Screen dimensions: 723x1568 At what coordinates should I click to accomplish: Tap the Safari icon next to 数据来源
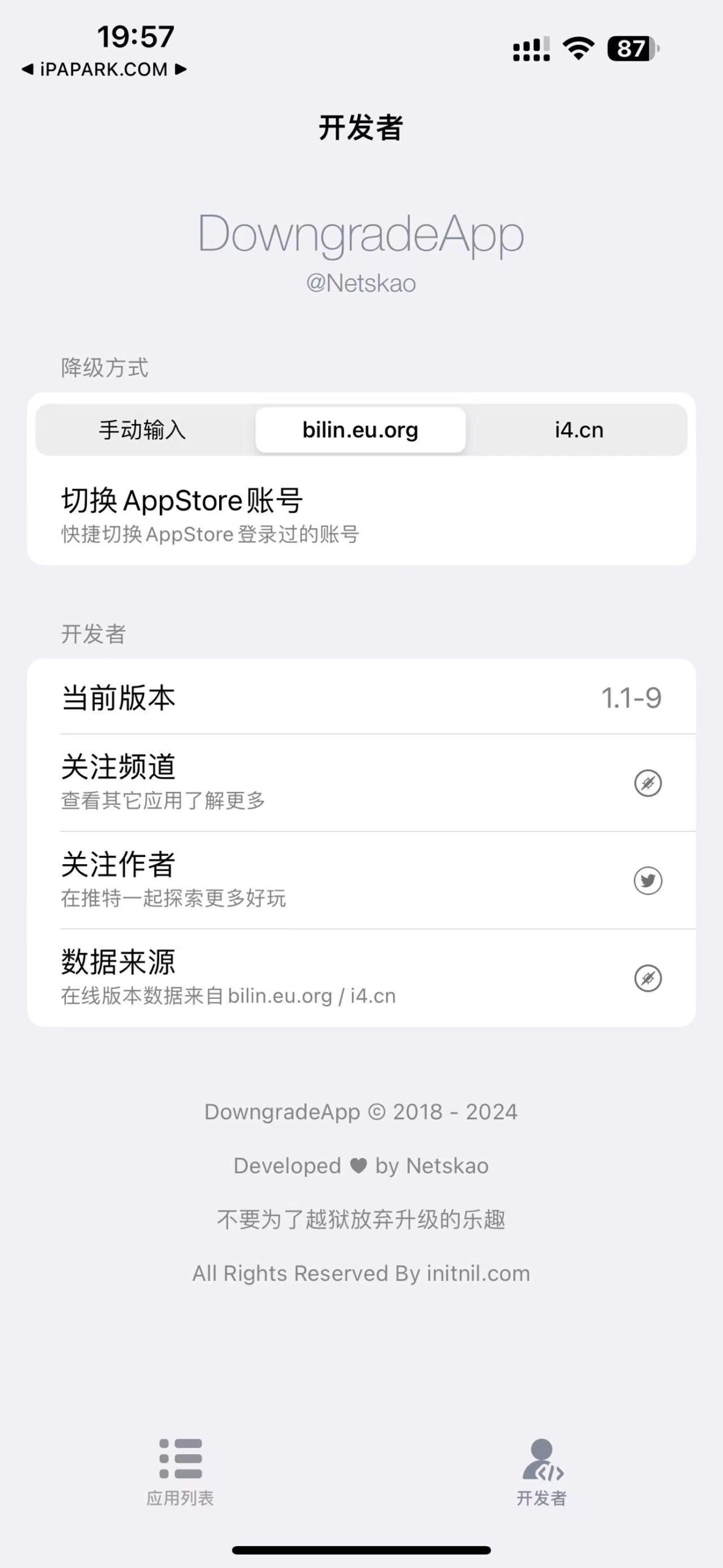click(x=649, y=978)
